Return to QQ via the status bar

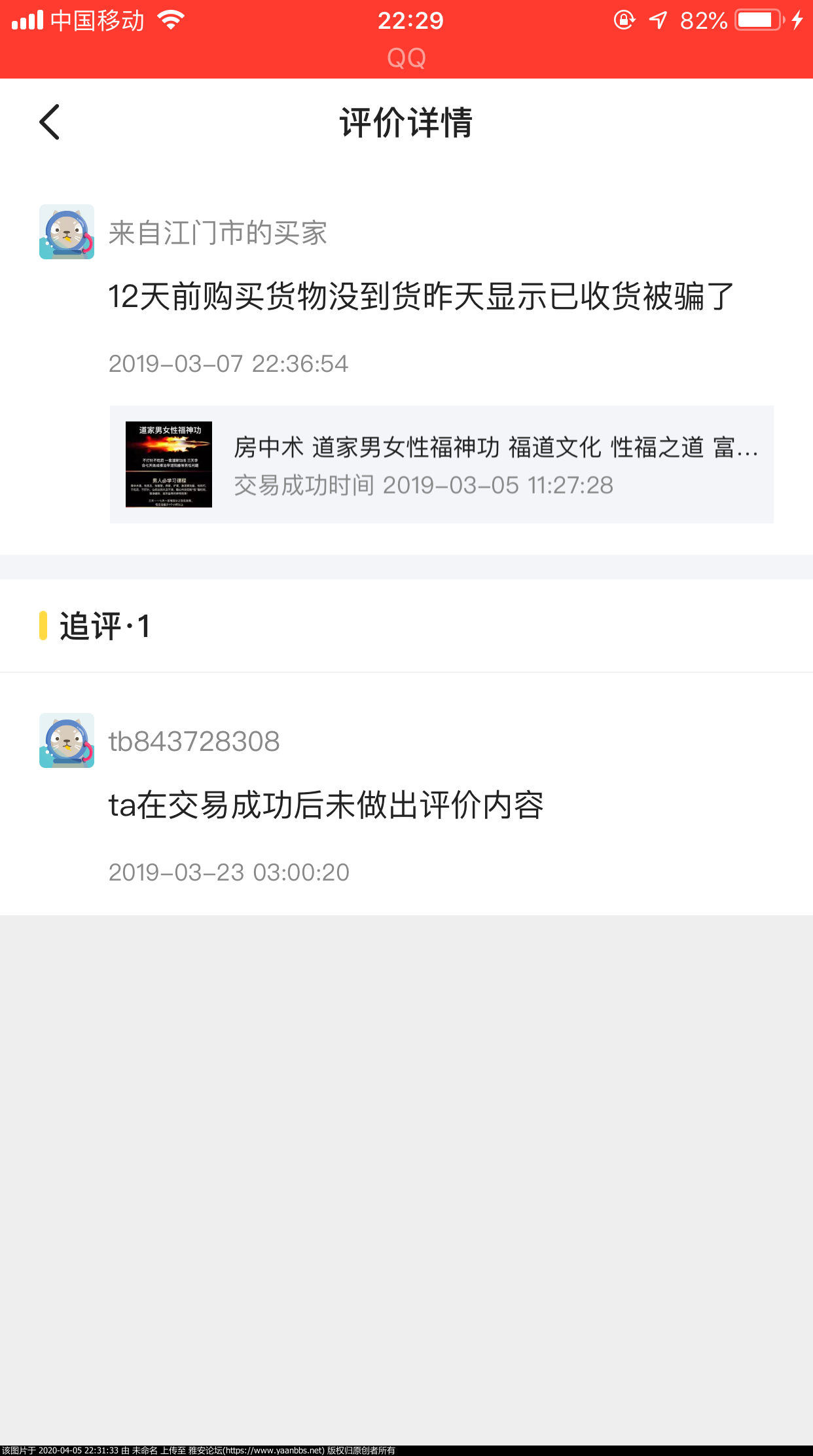pyautogui.click(x=406, y=58)
